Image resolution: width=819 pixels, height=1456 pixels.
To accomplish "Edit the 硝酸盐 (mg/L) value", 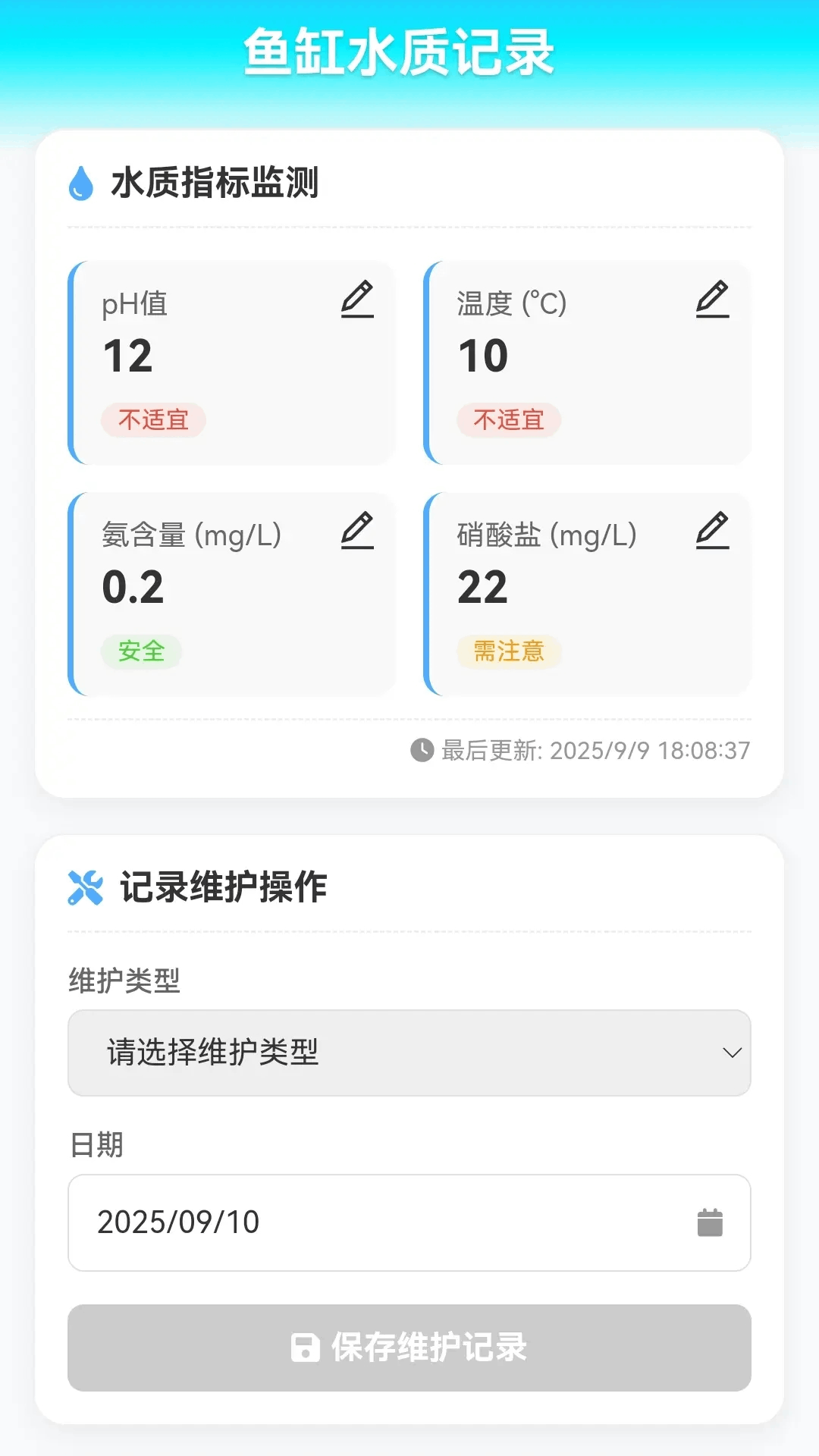I will [x=712, y=530].
